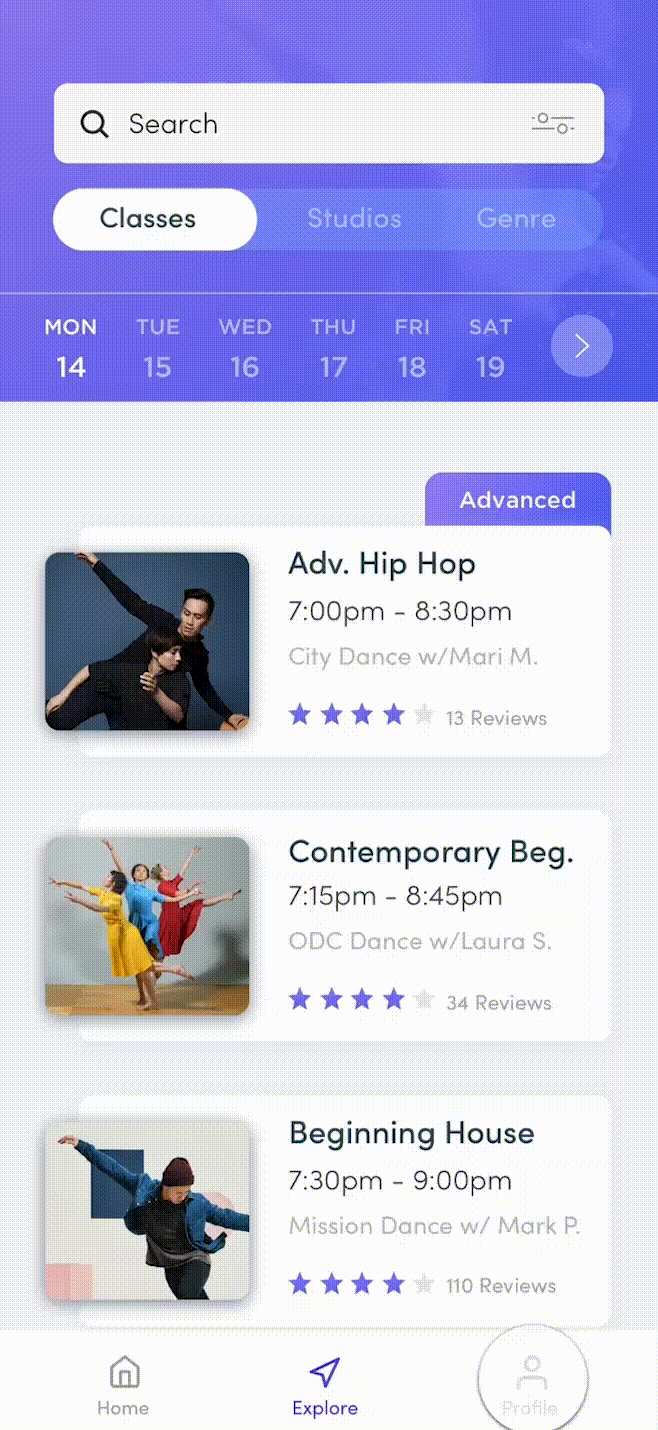Open the filter settings icon
Image resolution: width=658 pixels, height=1430 pixels.
(552, 124)
